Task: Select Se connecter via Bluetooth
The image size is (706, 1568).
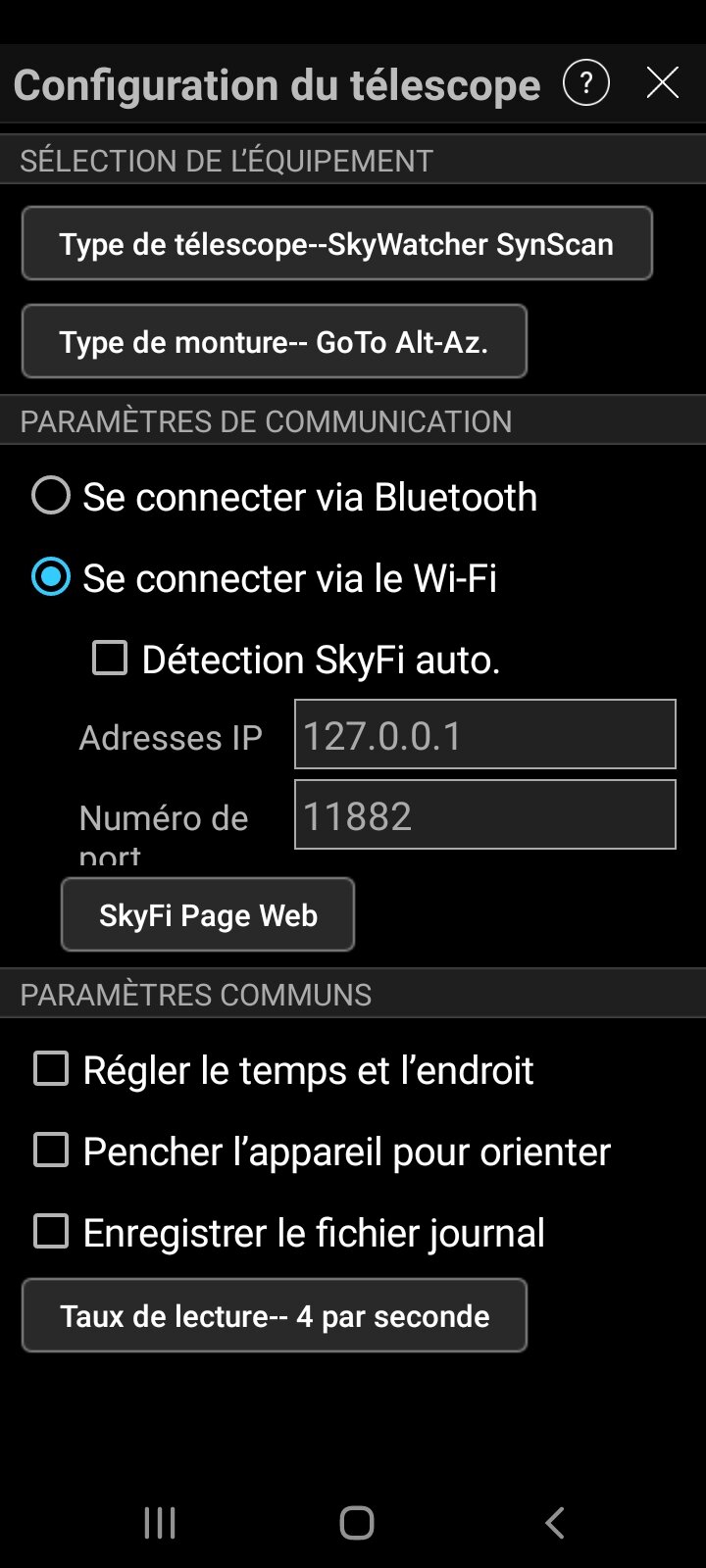Action: 51,496
